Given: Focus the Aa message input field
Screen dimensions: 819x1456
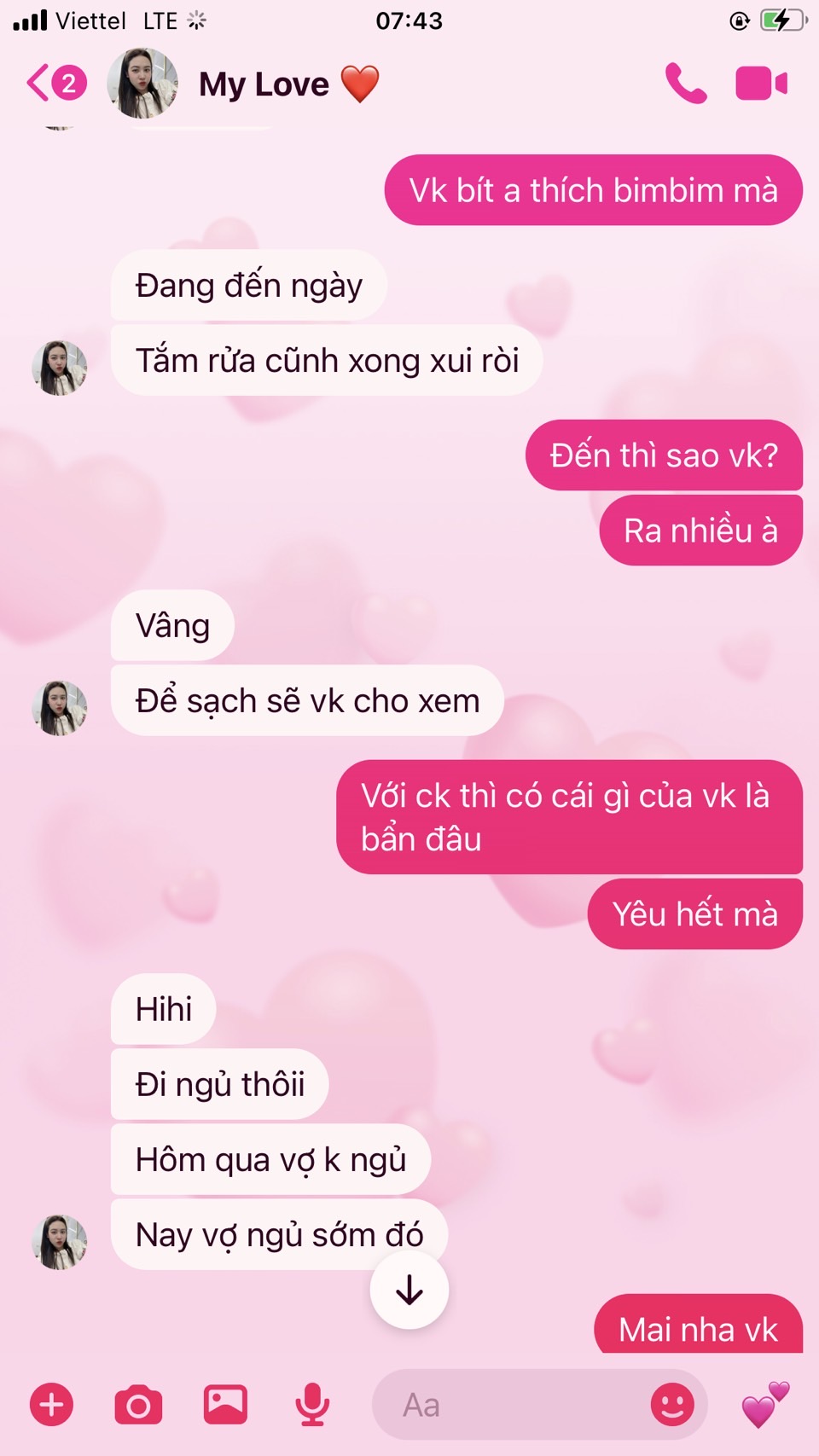Looking at the screenshot, I should coord(512,1404).
